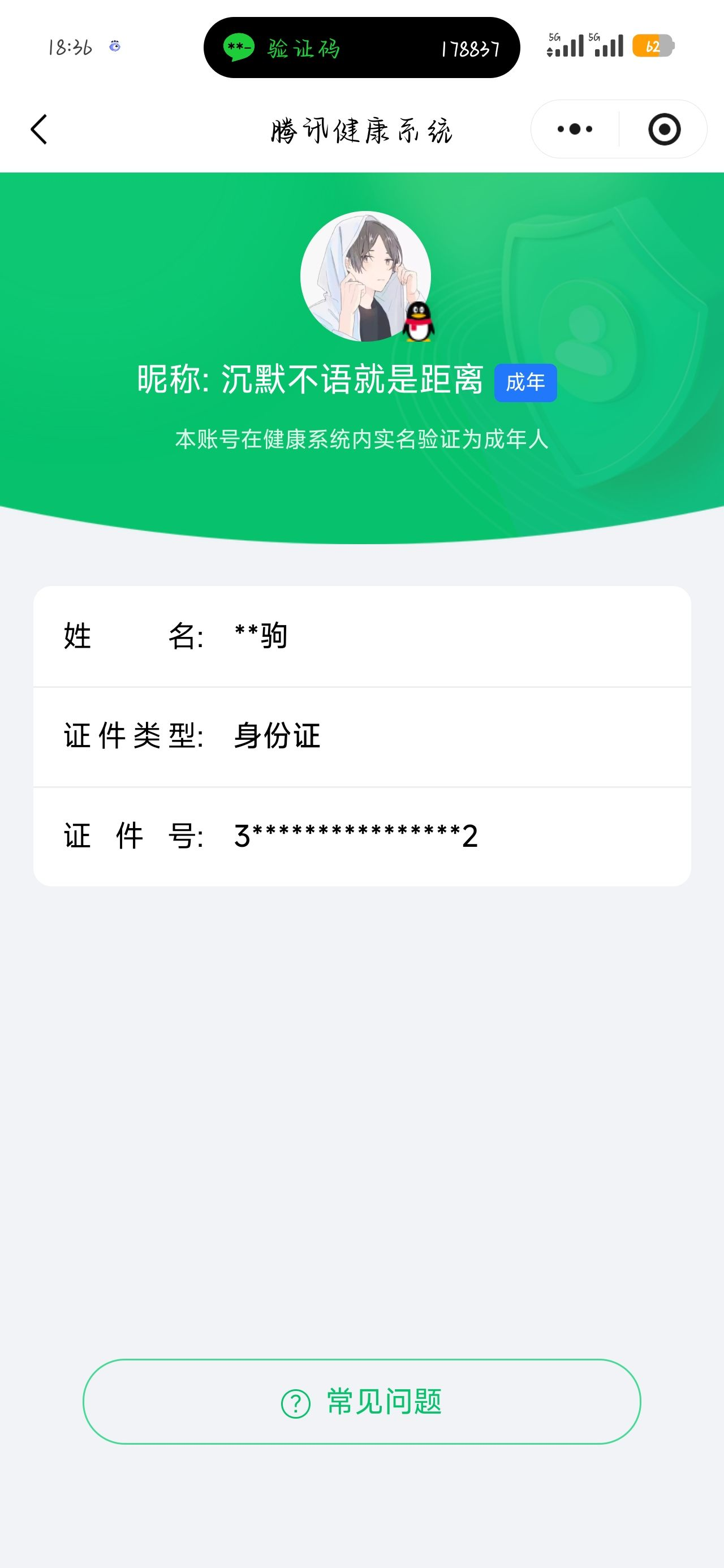Tap the 成年 adult status badge
The height and width of the screenshot is (1568, 724).
(526, 382)
